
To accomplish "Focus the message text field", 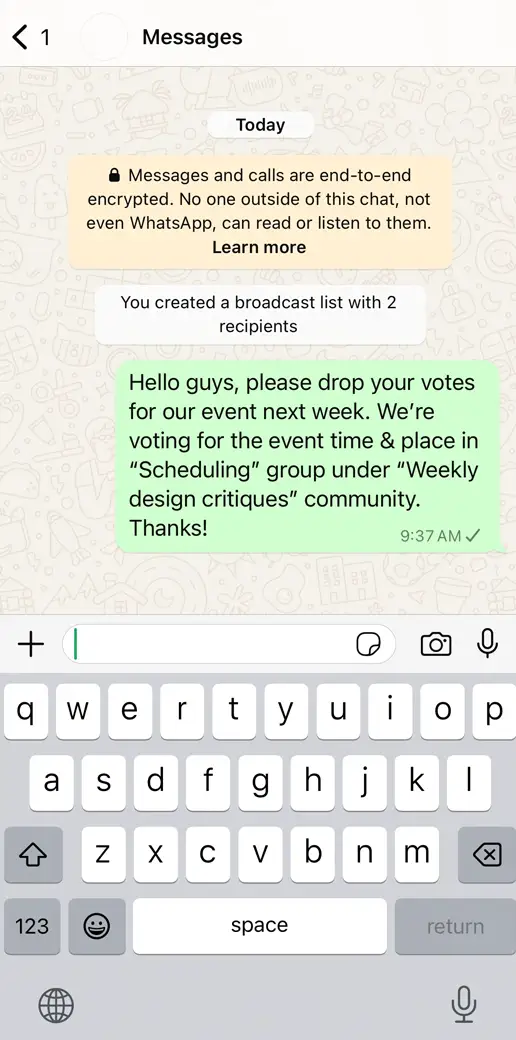I will pos(212,644).
